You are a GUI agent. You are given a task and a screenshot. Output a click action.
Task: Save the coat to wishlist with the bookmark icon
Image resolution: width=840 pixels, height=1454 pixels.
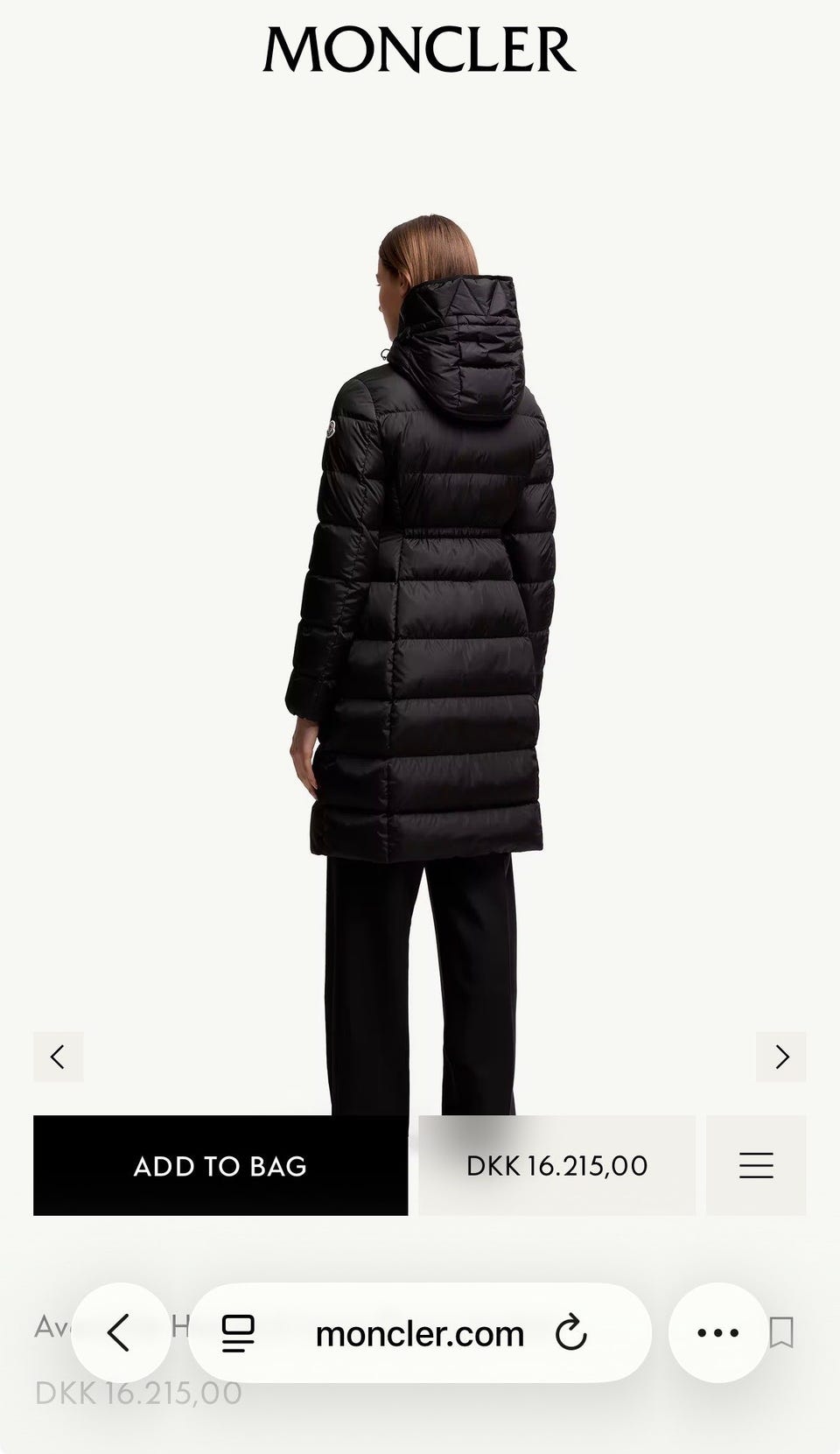click(x=781, y=1333)
